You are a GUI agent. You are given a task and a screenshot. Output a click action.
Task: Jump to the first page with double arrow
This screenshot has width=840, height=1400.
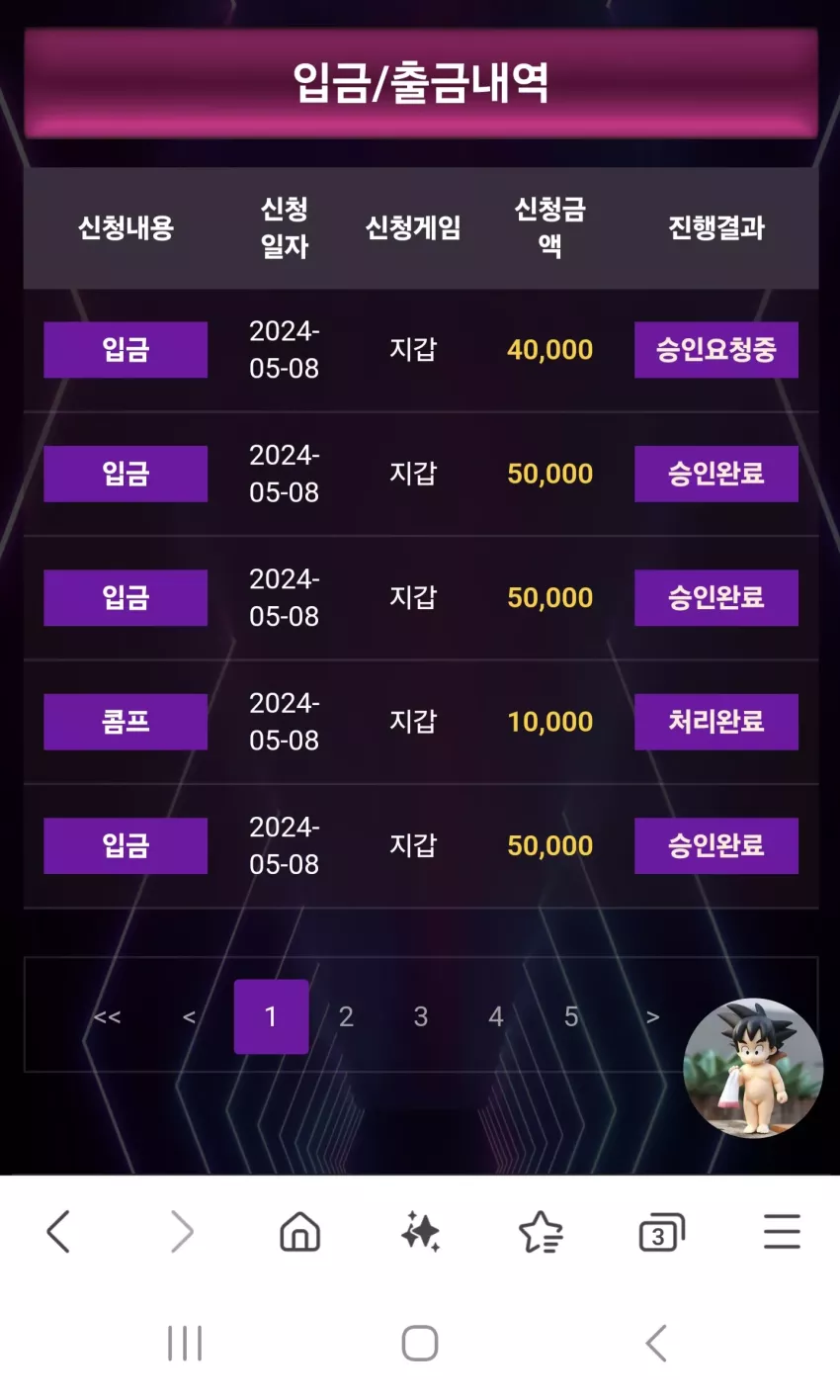(x=107, y=1016)
